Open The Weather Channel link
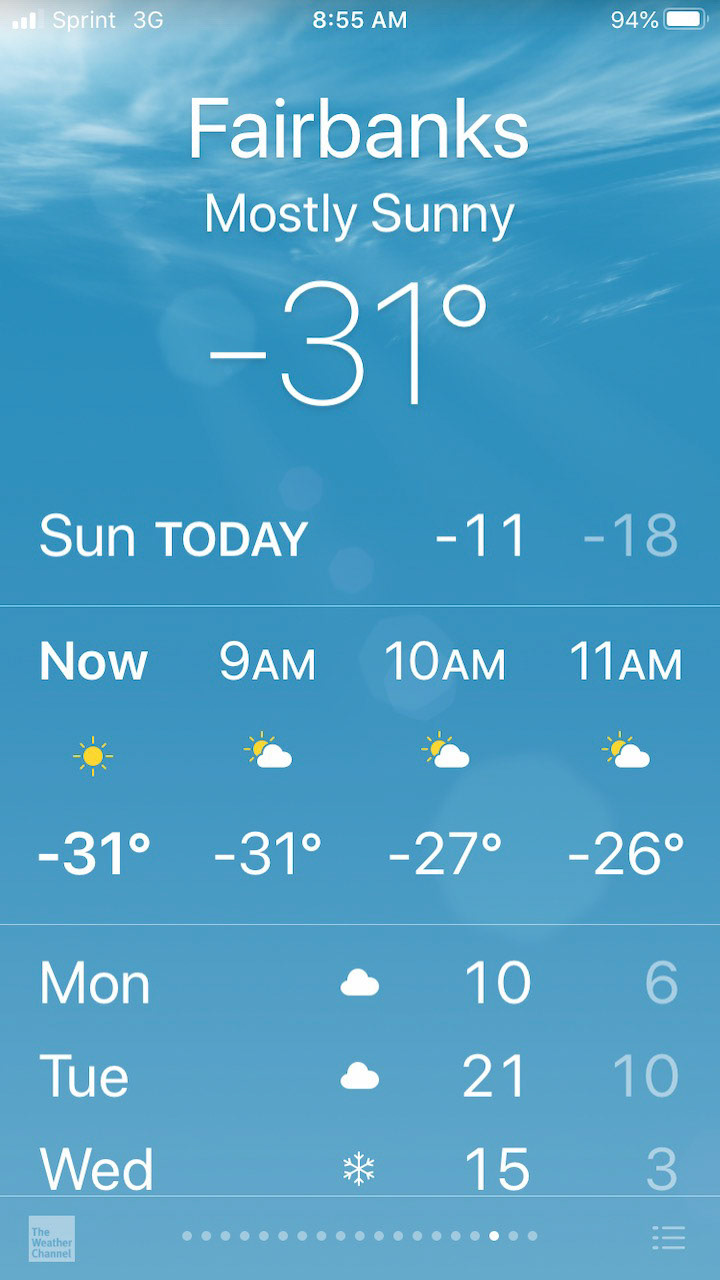Image resolution: width=720 pixels, height=1280 pixels. 51,1238
